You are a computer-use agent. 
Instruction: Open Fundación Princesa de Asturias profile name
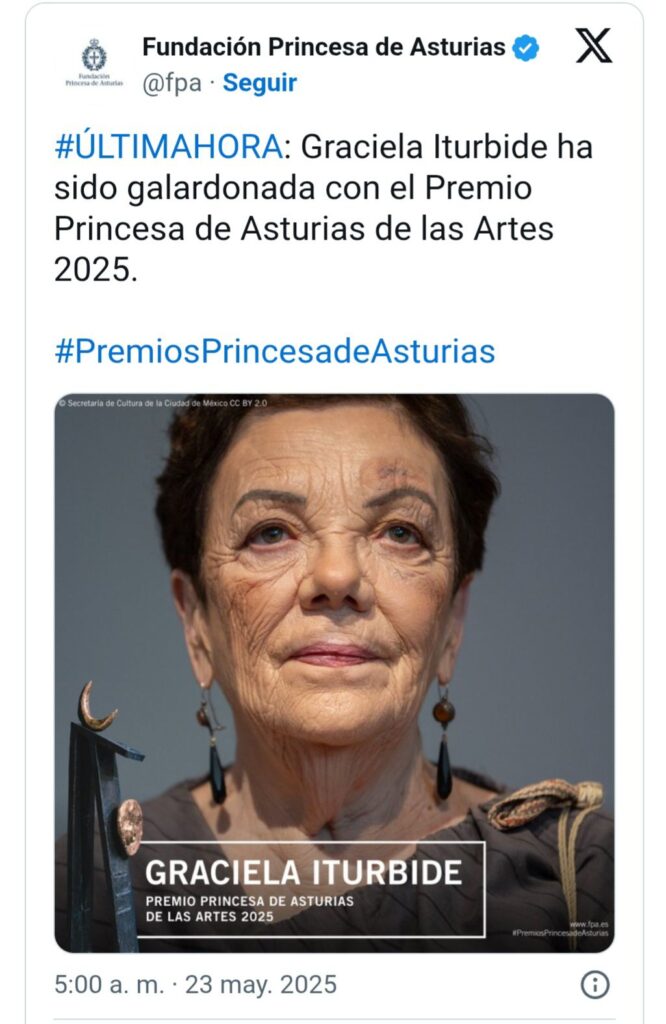323,47
